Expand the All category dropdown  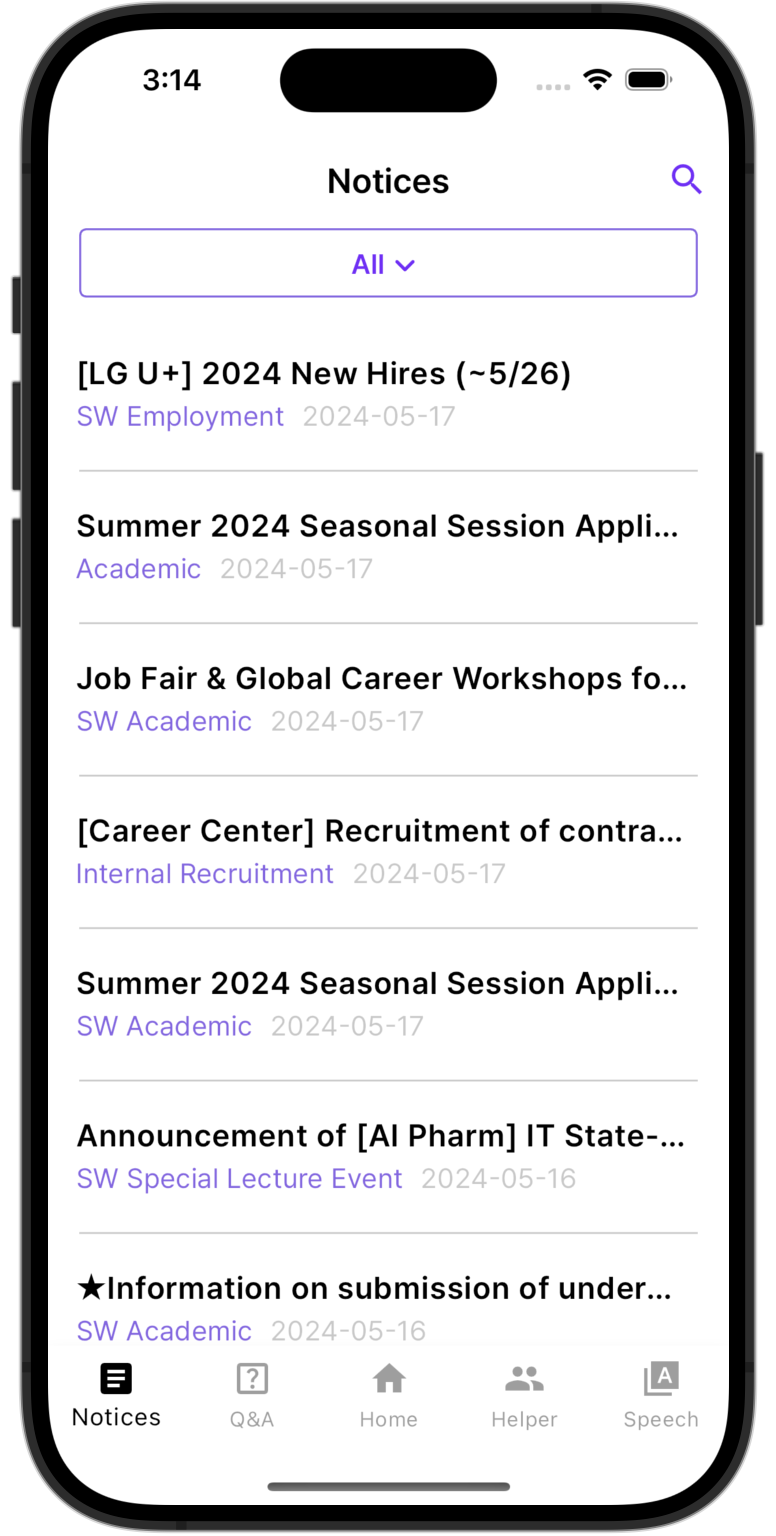[x=388, y=263]
